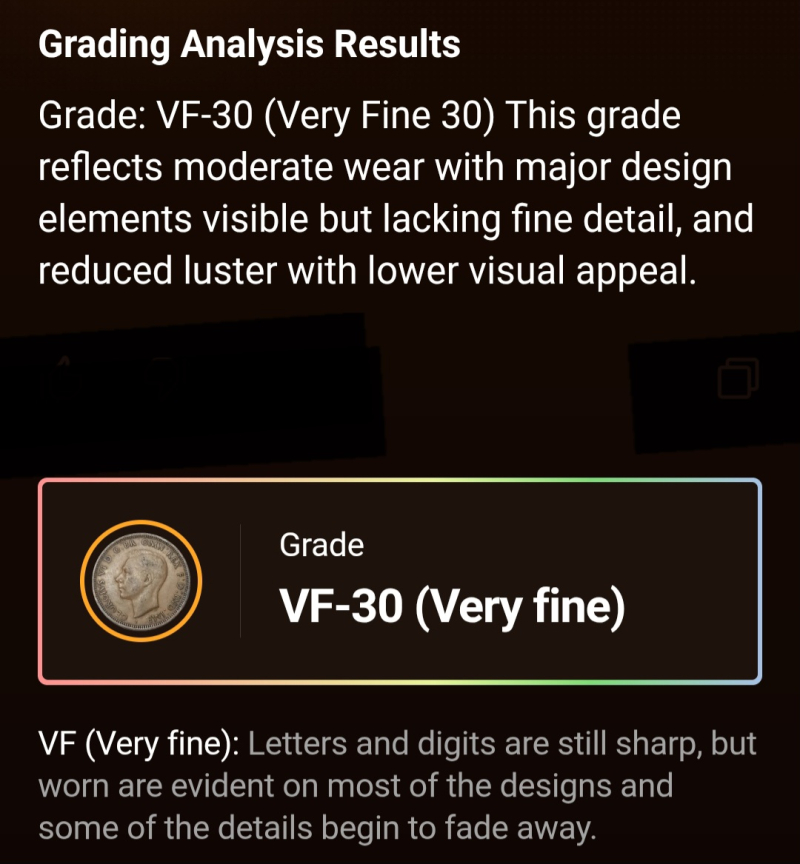Copy the grading analysis text
The height and width of the screenshot is (864, 800).
point(738,377)
